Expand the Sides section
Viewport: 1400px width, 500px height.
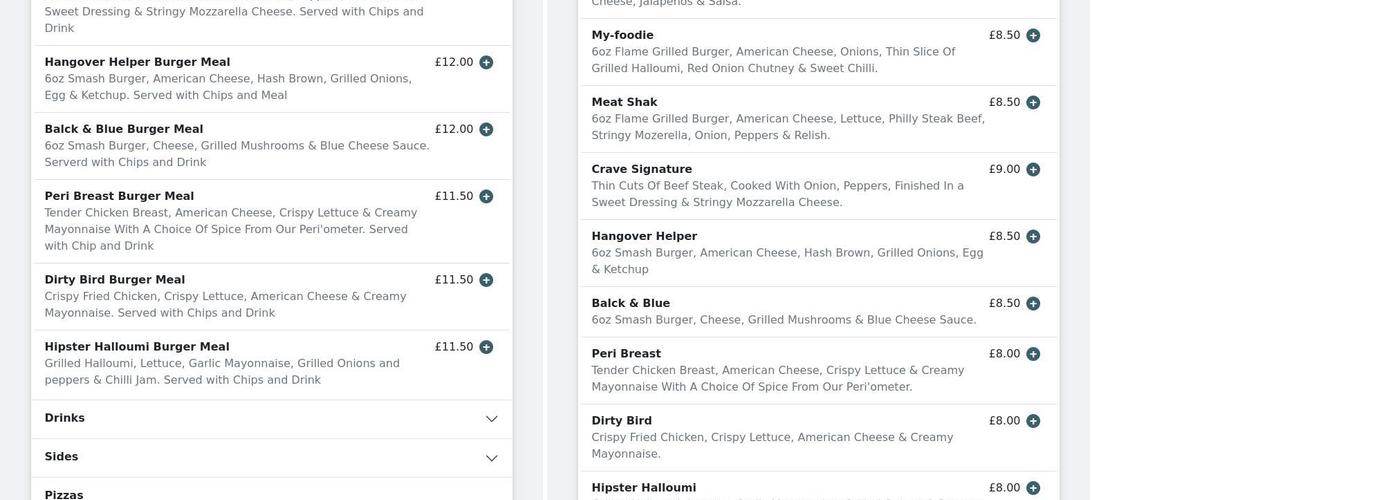[x=272, y=458]
